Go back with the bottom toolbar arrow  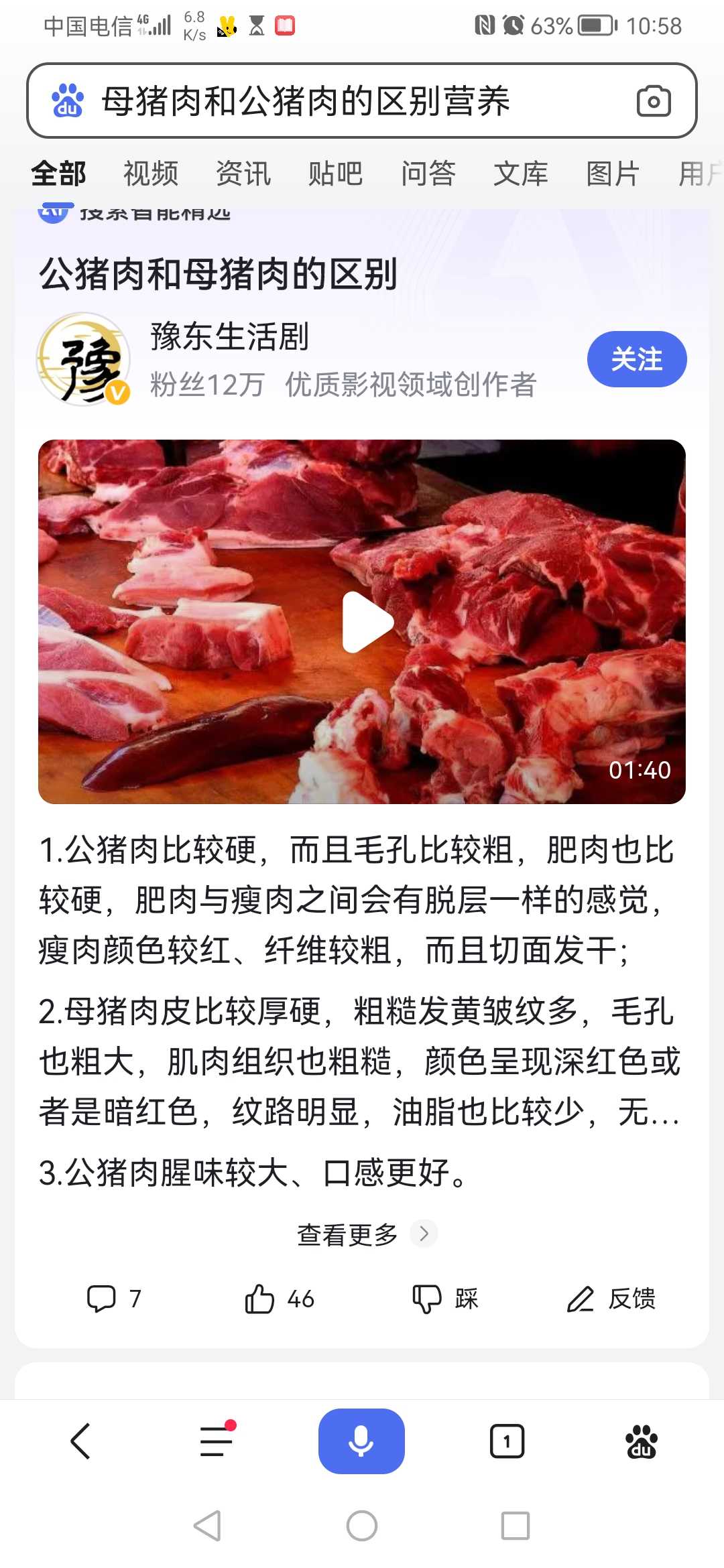tap(80, 1441)
